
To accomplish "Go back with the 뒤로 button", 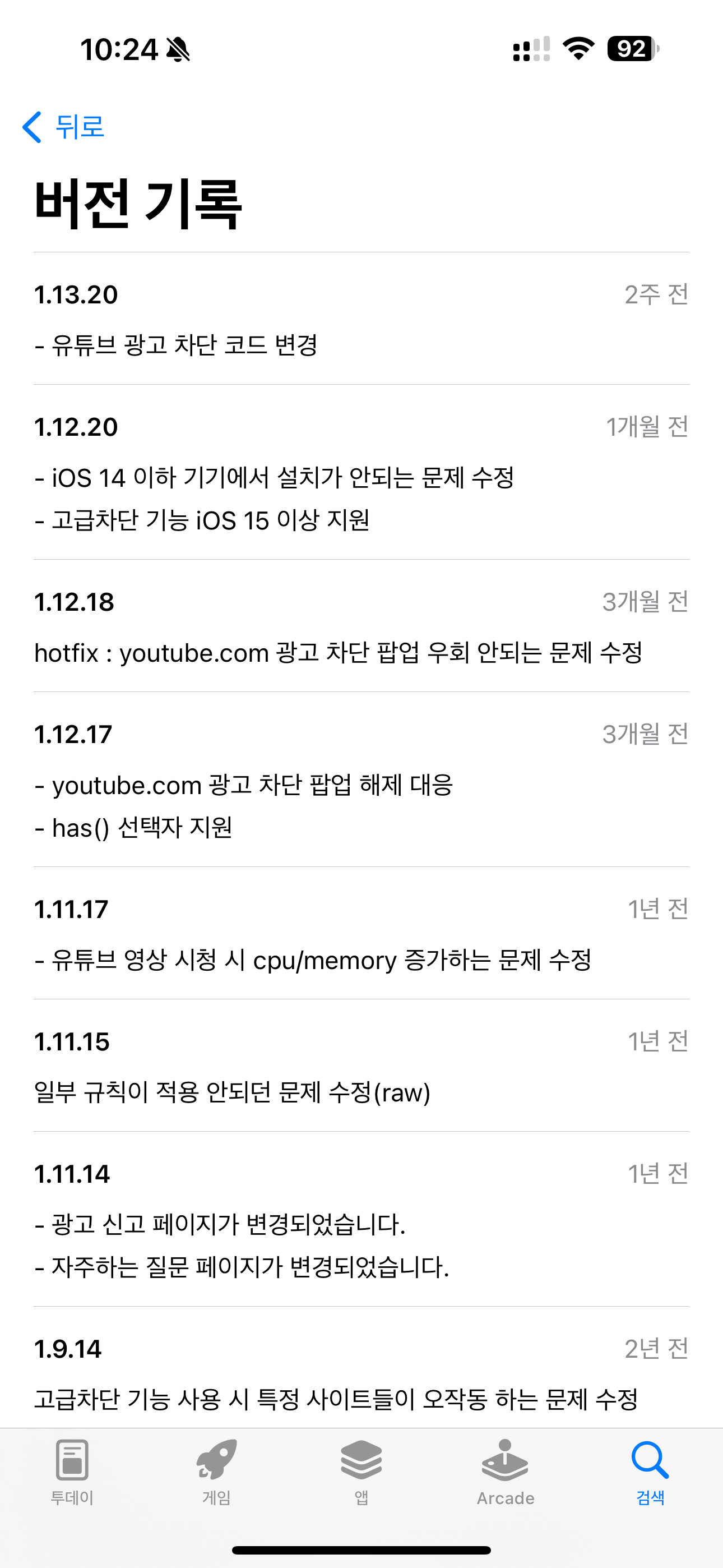I will click(64, 127).
